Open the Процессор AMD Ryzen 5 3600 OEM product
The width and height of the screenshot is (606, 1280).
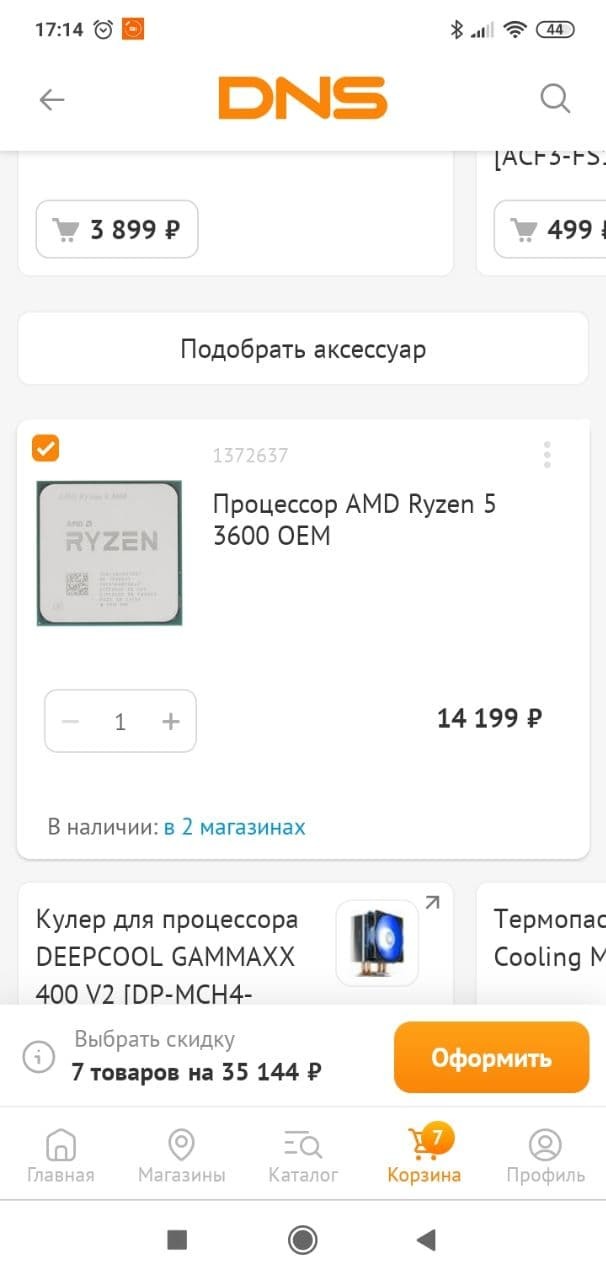click(x=355, y=520)
